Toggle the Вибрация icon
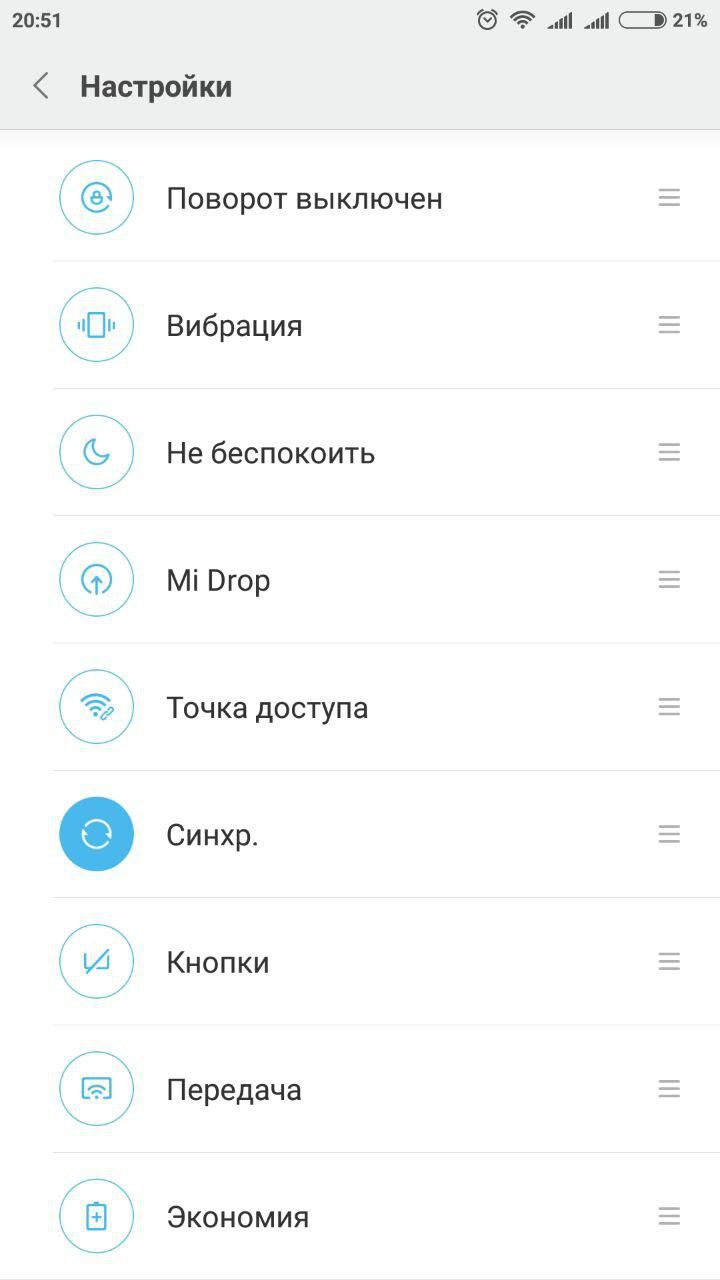This screenshot has height=1280, width=720. coord(96,325)
